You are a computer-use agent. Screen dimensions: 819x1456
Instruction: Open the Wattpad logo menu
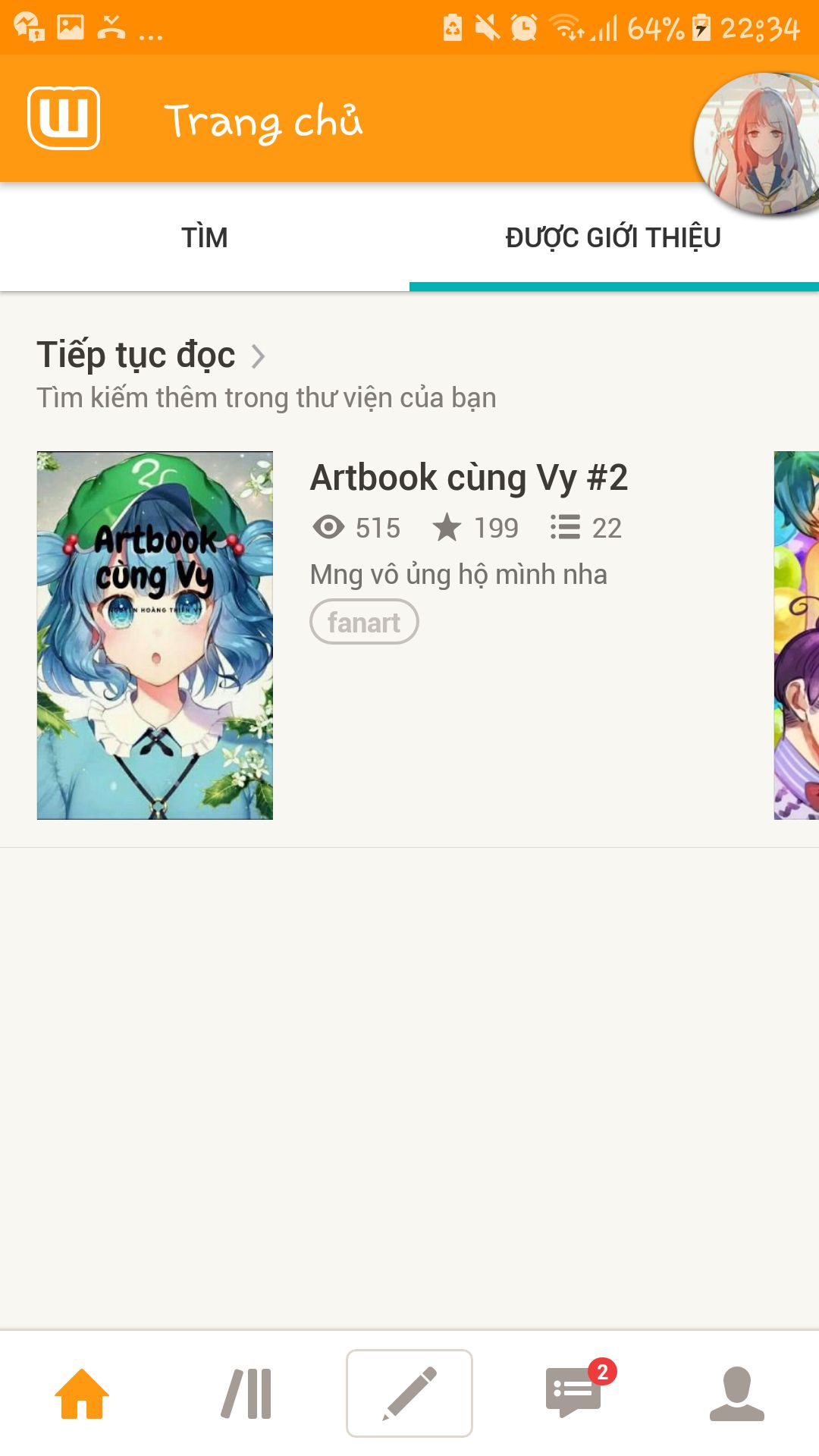(64, 118)
